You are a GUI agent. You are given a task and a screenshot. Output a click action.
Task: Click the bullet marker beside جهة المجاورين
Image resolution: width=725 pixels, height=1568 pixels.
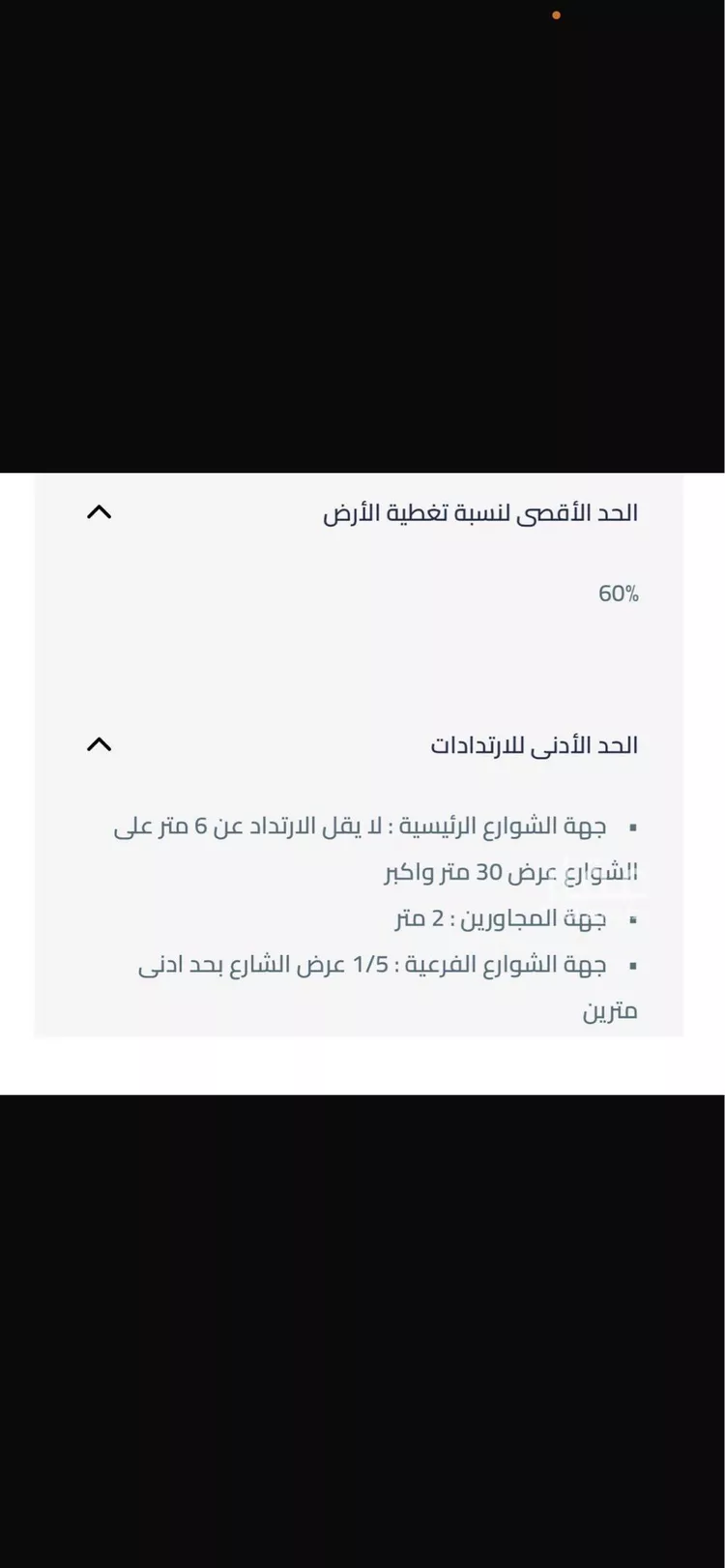point(633,919)
